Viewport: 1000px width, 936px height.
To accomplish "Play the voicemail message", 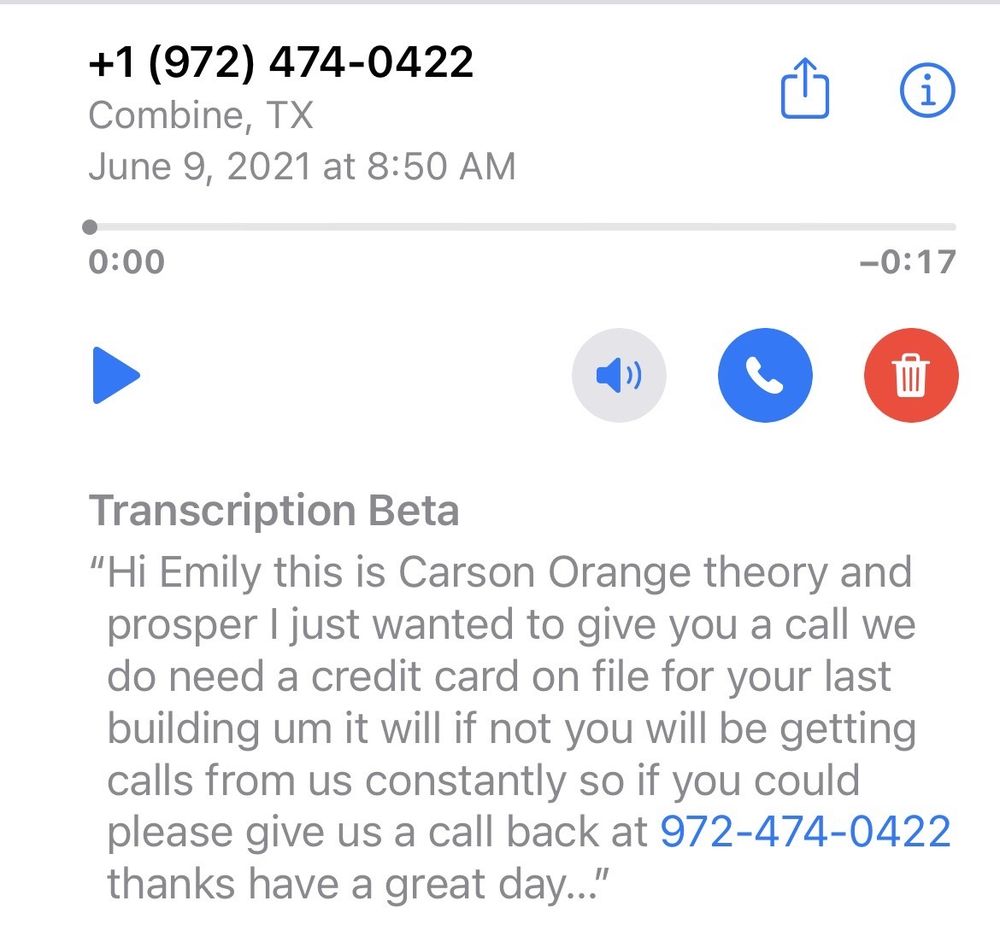I will point(116,375).
